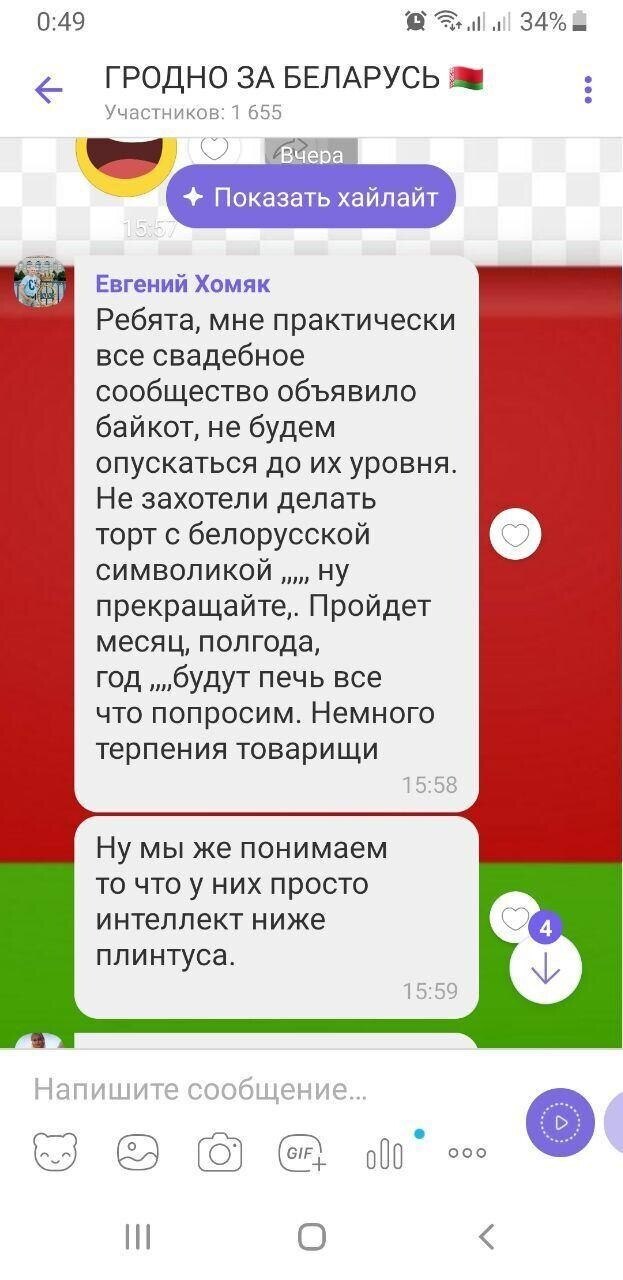Like the message about интеллект ниже плинтуса
Screen dimensions: 623x1280
(x=512, y=918)
